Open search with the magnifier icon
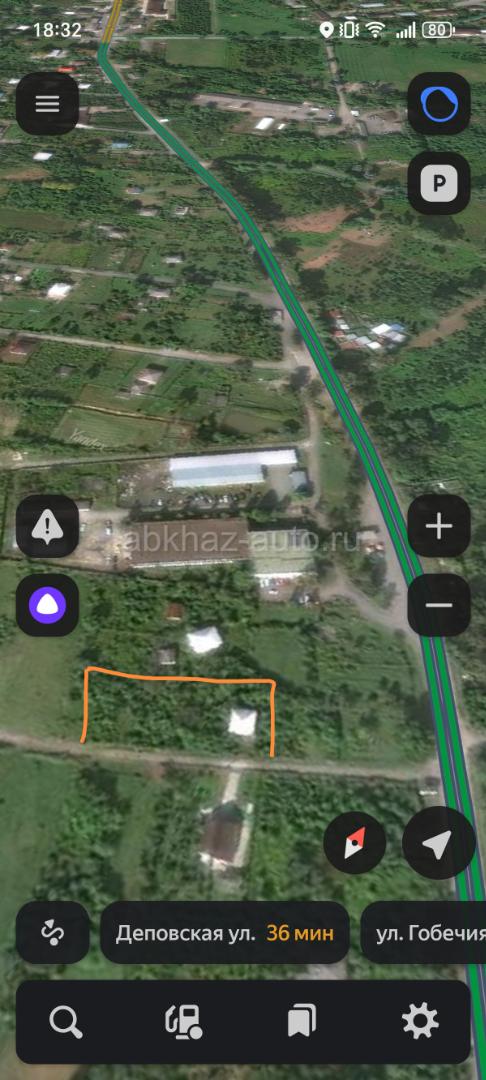 pos(65,1021)
